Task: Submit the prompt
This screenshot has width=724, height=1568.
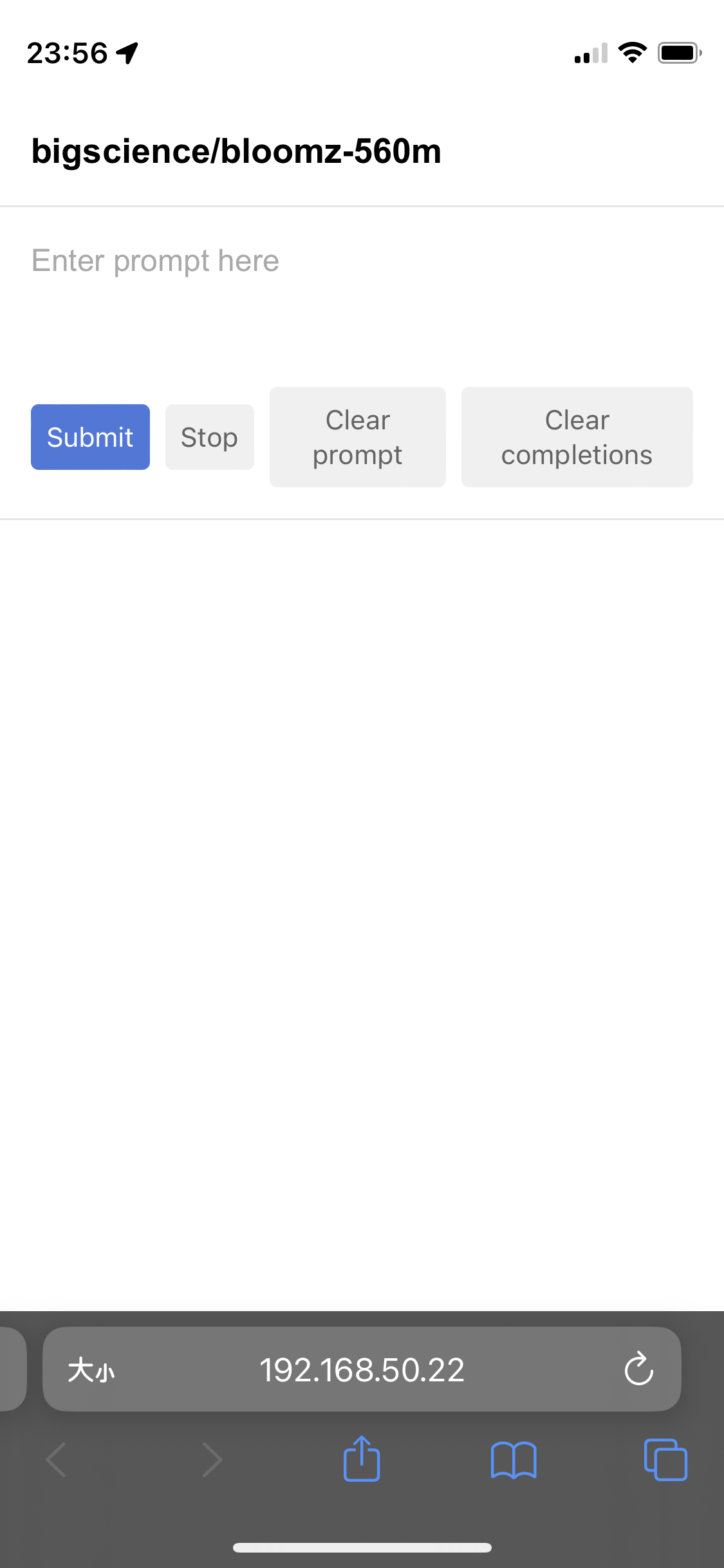Action: [90, 437]
